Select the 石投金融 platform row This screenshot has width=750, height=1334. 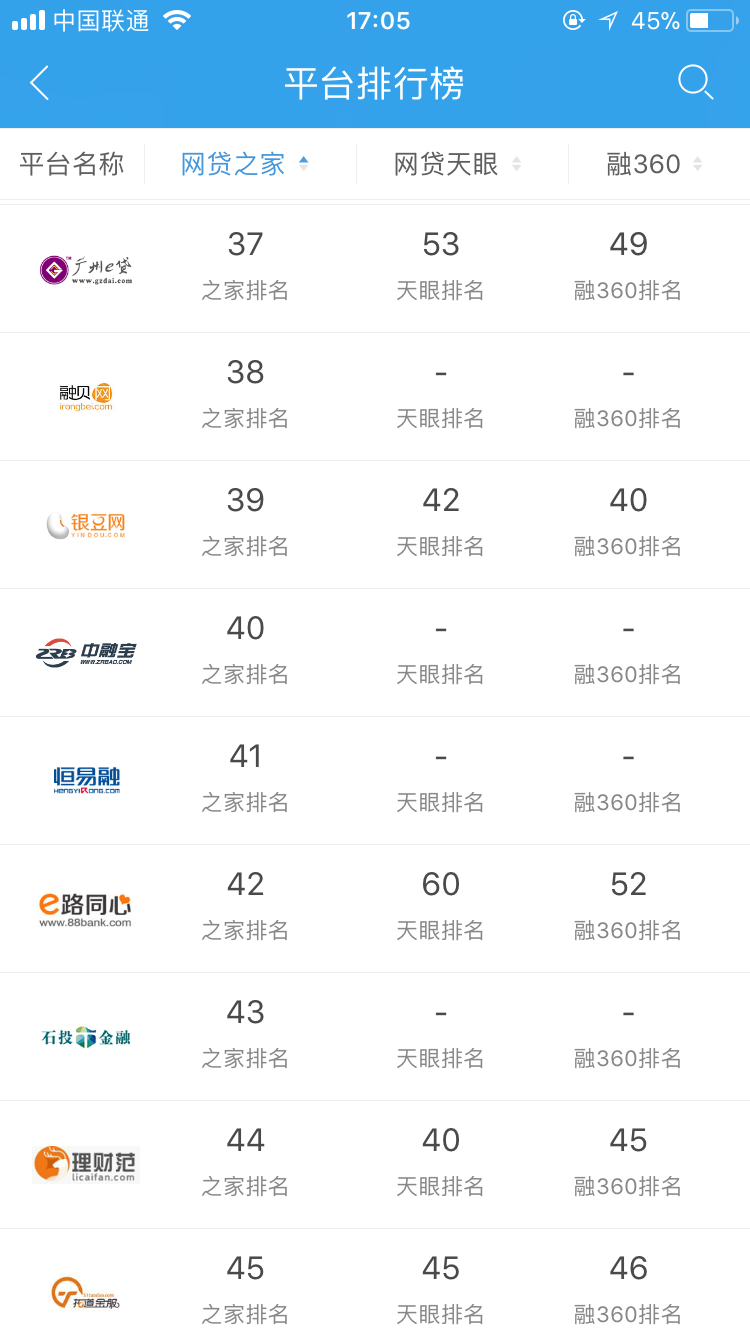86,1037
